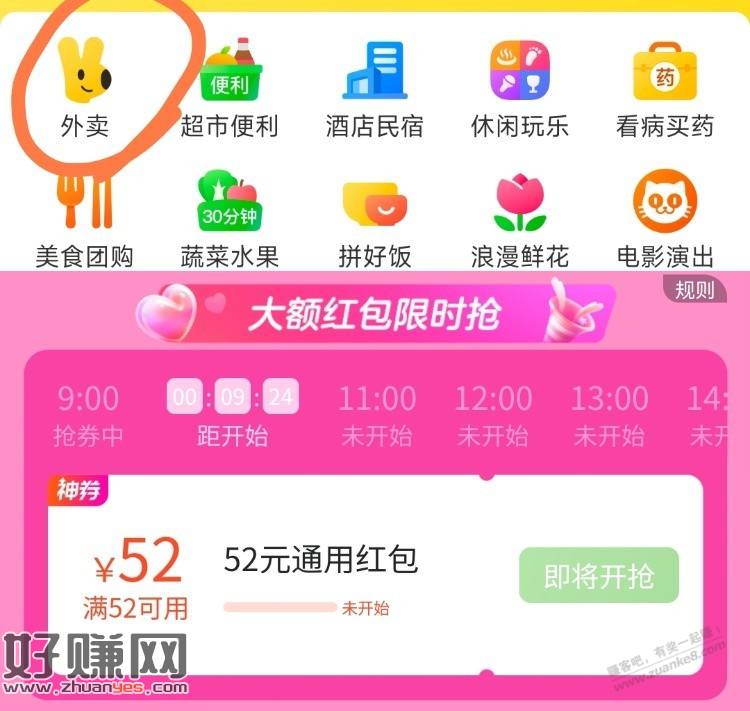Select the 12:00 time slot
This screenshot has width=750, height=711.
[493, 415]
